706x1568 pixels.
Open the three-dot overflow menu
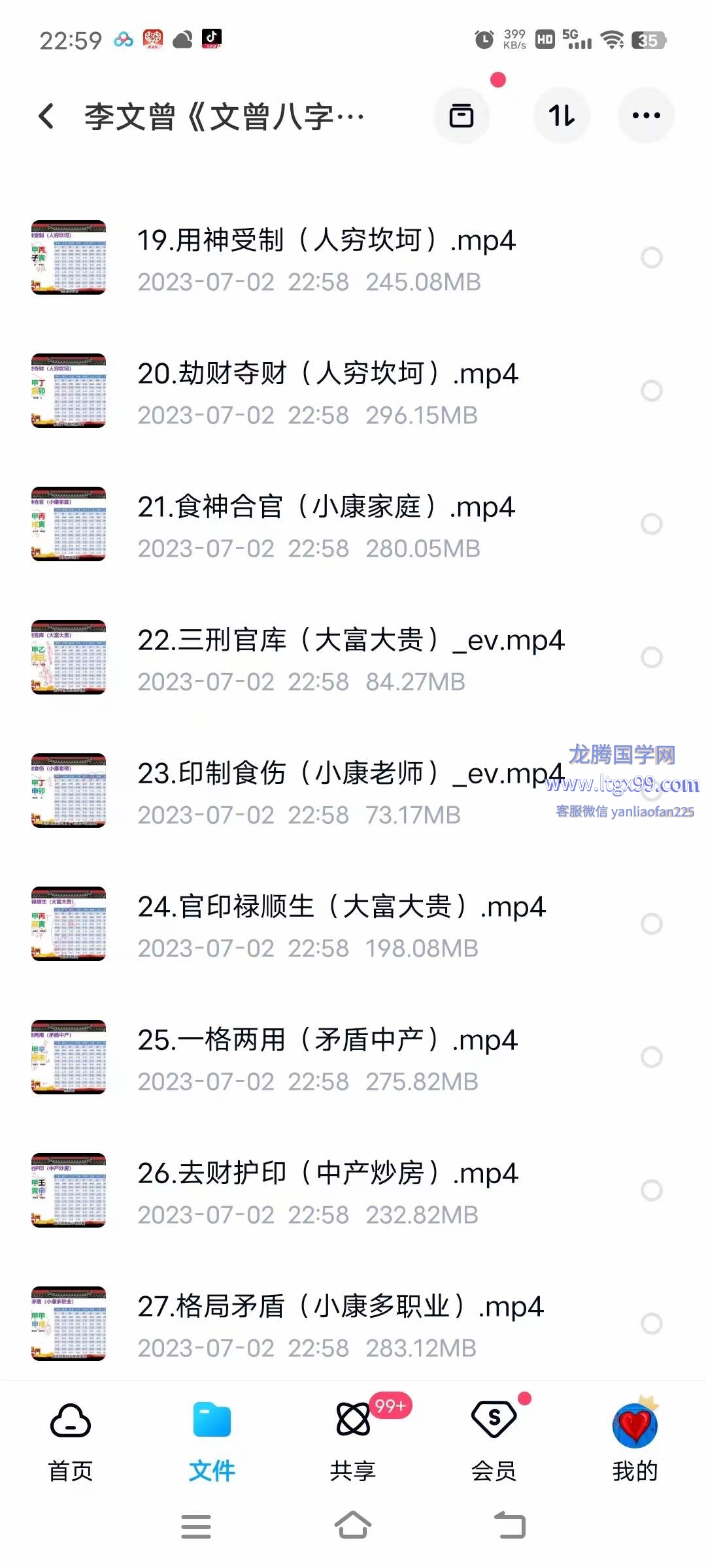pyautogui.click(x=646, y=116)
